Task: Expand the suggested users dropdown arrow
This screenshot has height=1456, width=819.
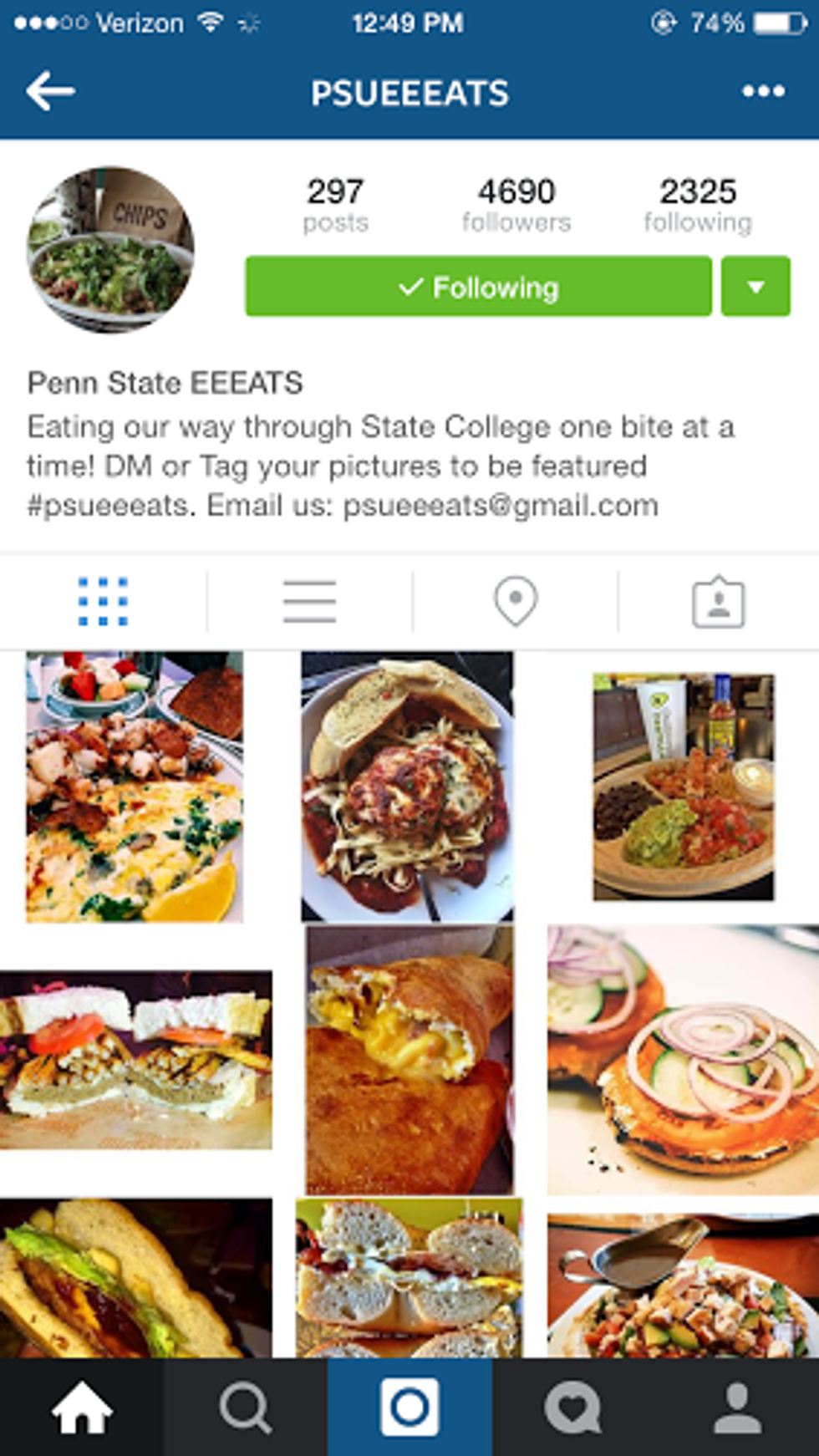Action: click(755, 287)
